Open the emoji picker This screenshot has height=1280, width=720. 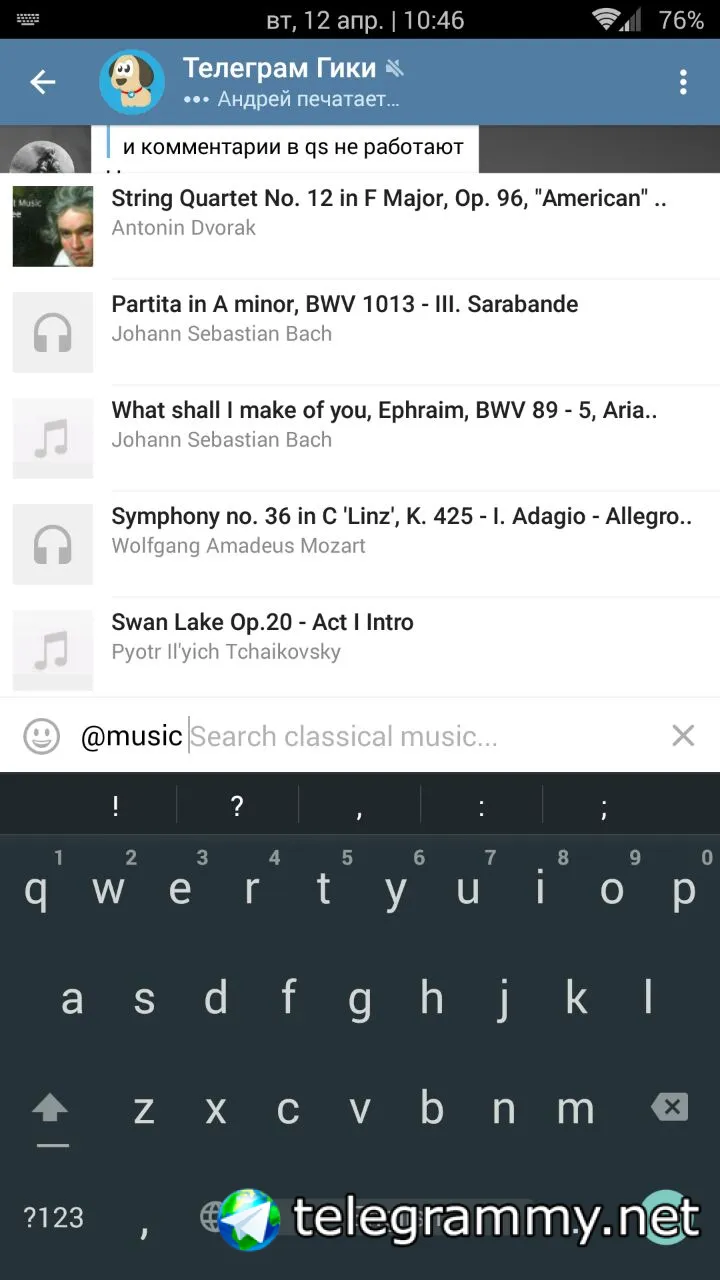click(x=42, y=737)
